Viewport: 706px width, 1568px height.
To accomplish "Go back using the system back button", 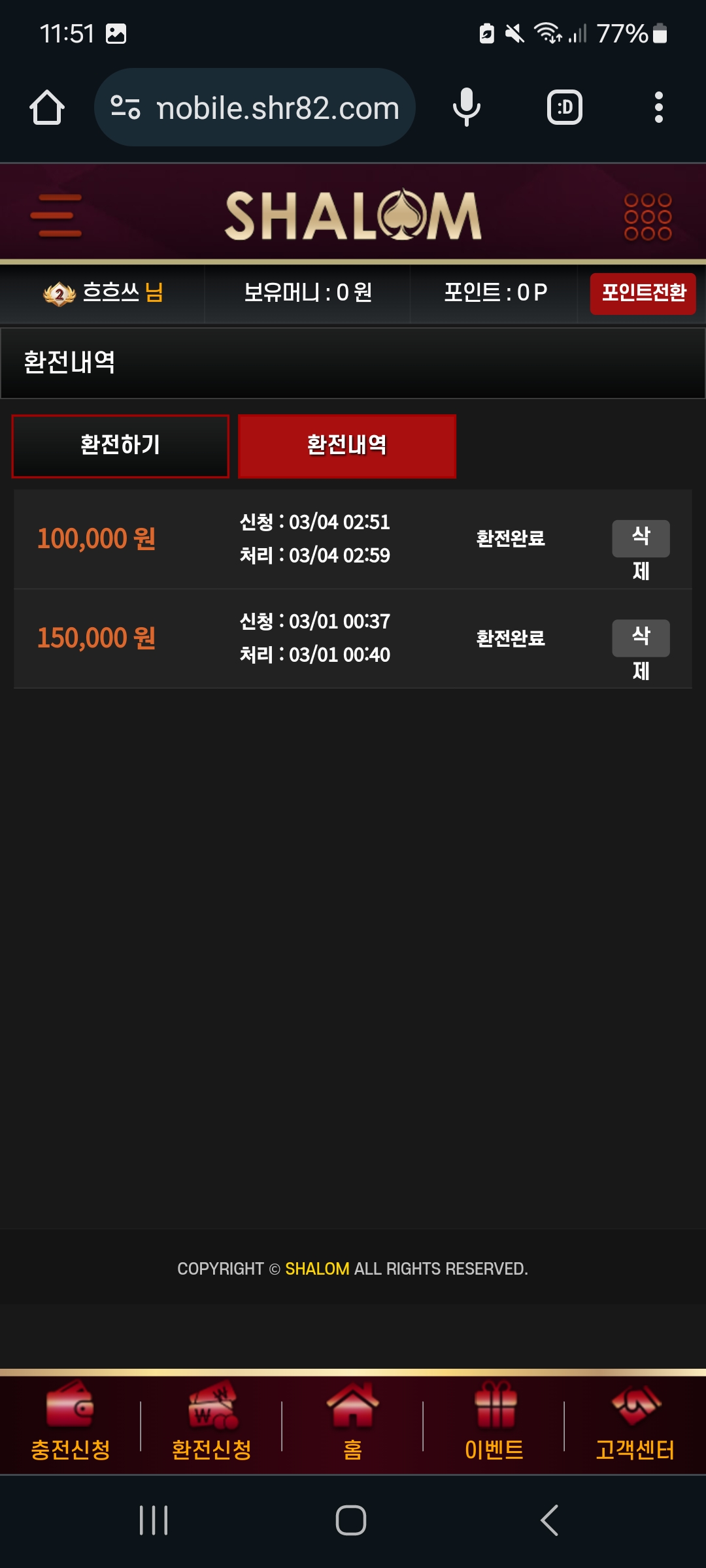I will click(550, 1520).
